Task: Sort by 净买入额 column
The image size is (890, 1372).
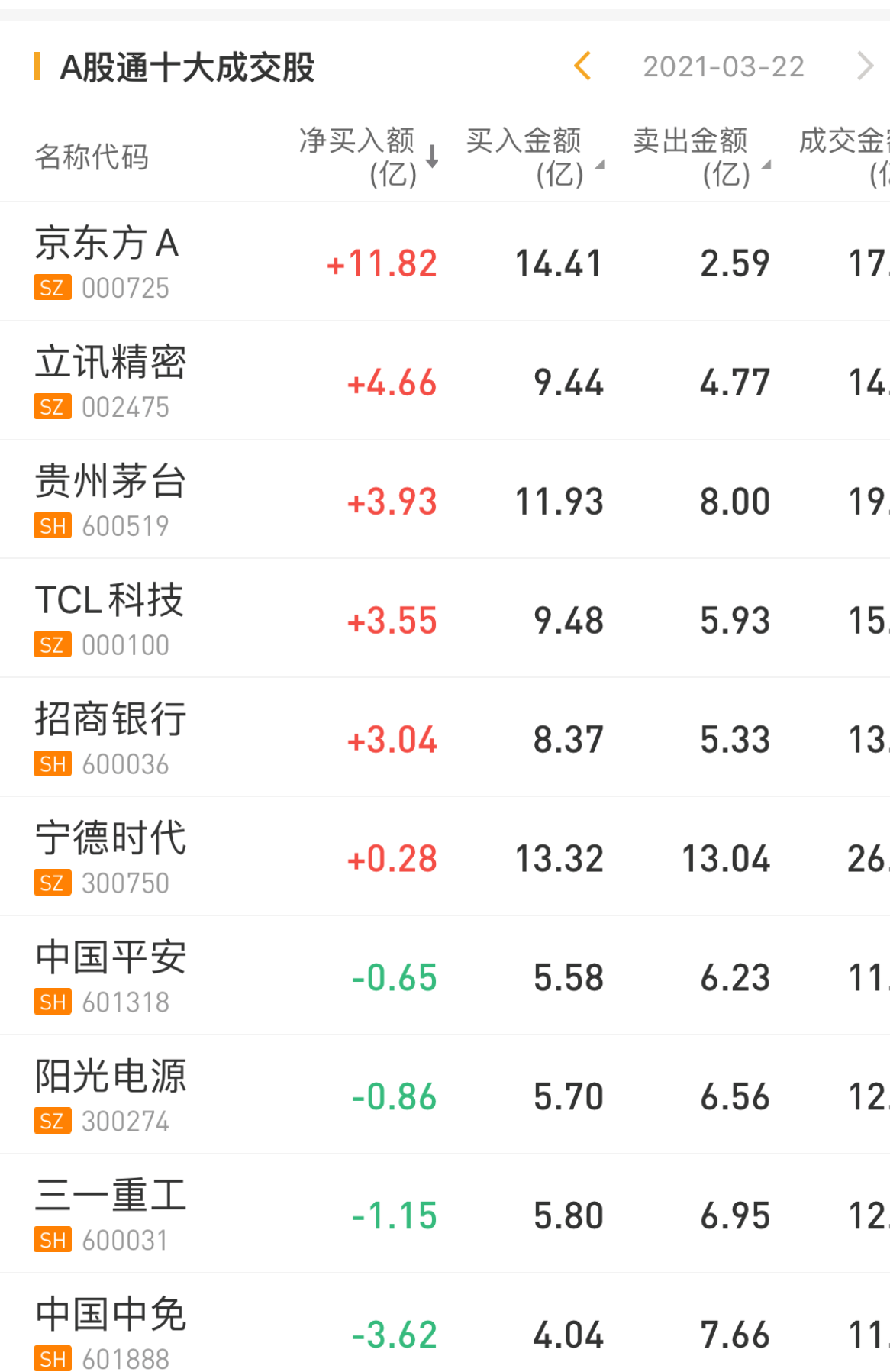Action: [366, 157]
